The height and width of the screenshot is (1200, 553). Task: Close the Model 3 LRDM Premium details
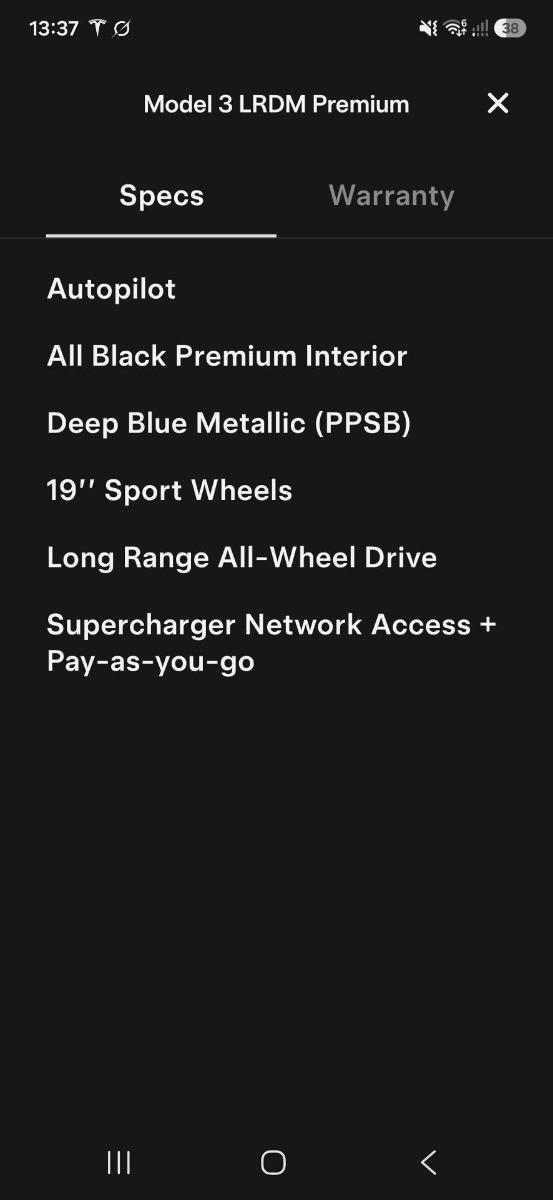click(x=498, y=103)
